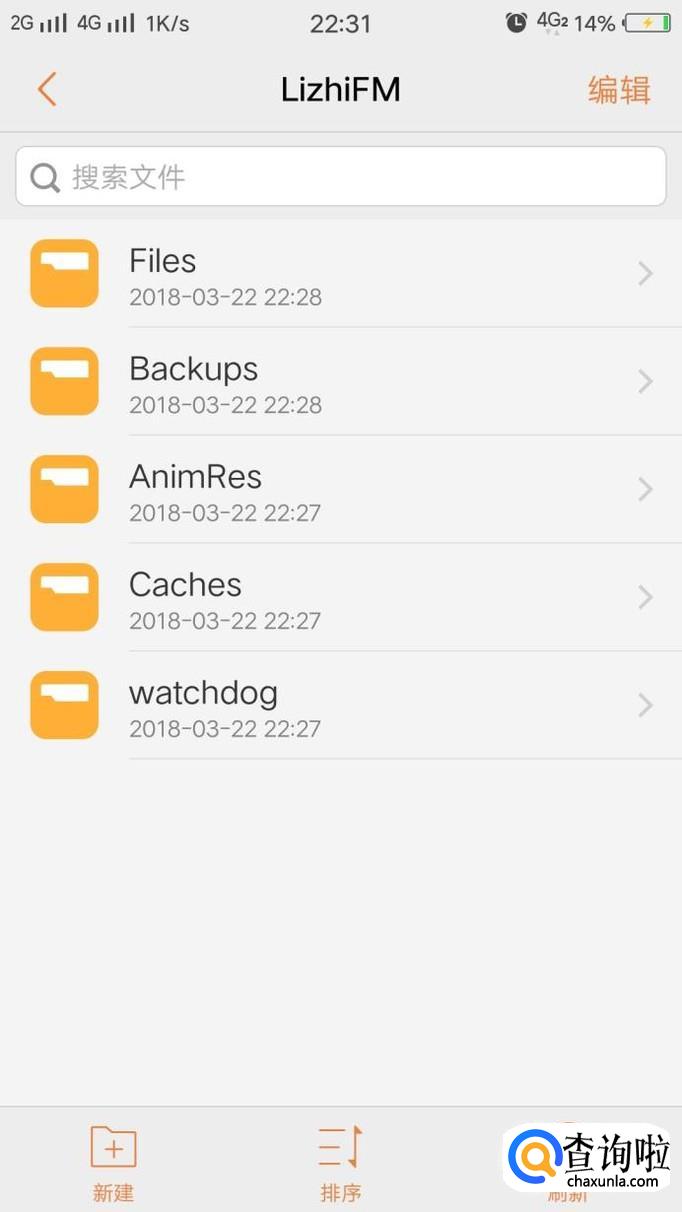
Task: Open the AnimRes folder
Action: 340,489
